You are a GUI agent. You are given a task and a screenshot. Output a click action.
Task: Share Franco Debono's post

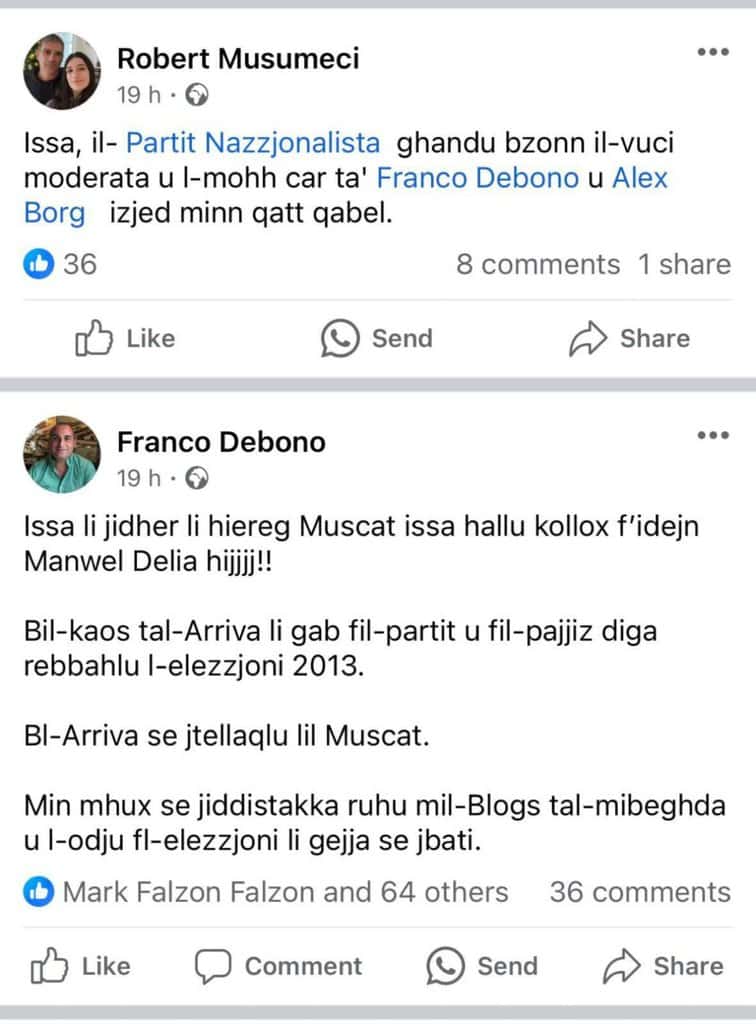click(x=662, y=966)
